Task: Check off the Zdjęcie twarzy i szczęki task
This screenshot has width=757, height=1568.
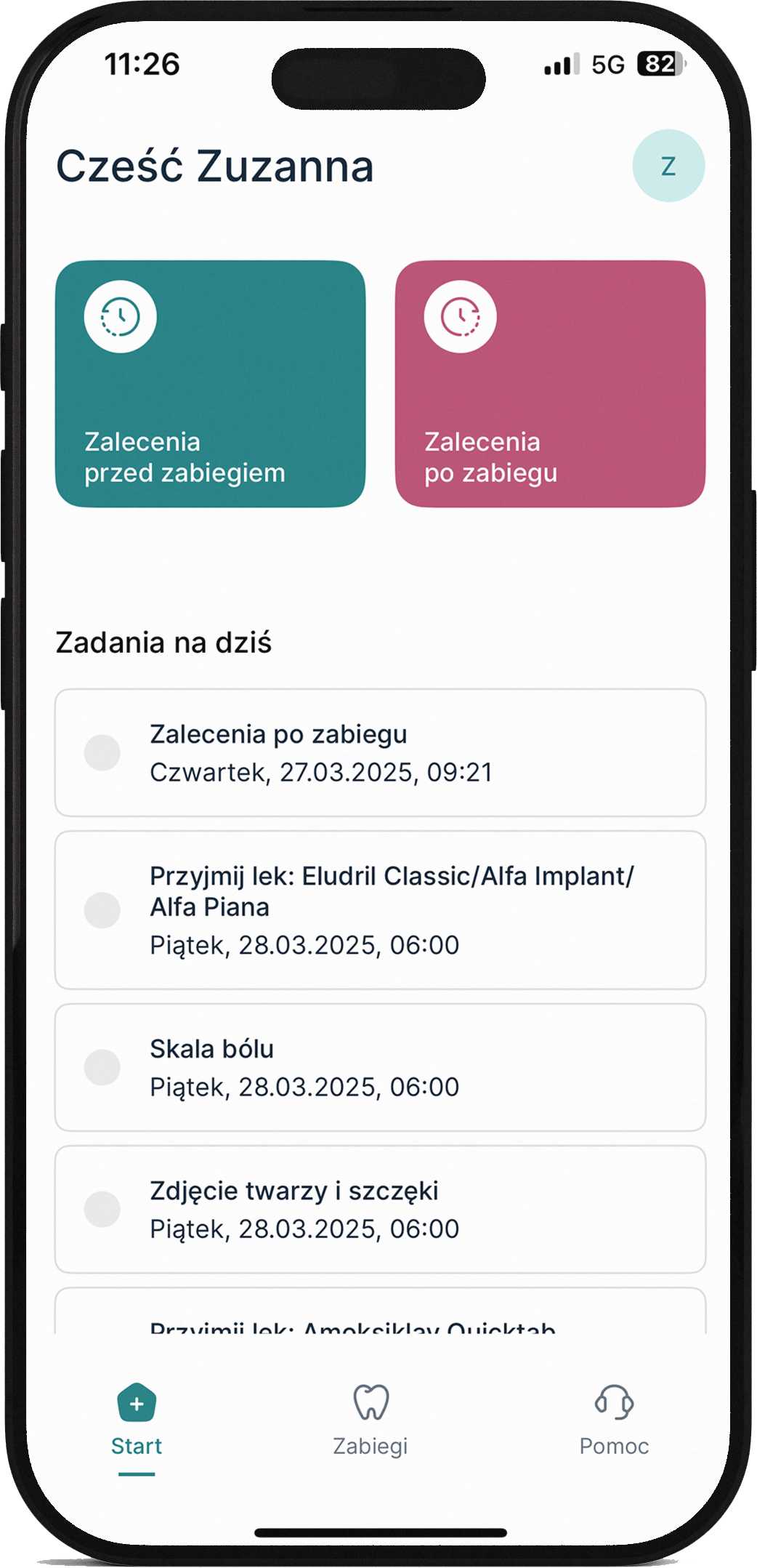Action: 102,1209
